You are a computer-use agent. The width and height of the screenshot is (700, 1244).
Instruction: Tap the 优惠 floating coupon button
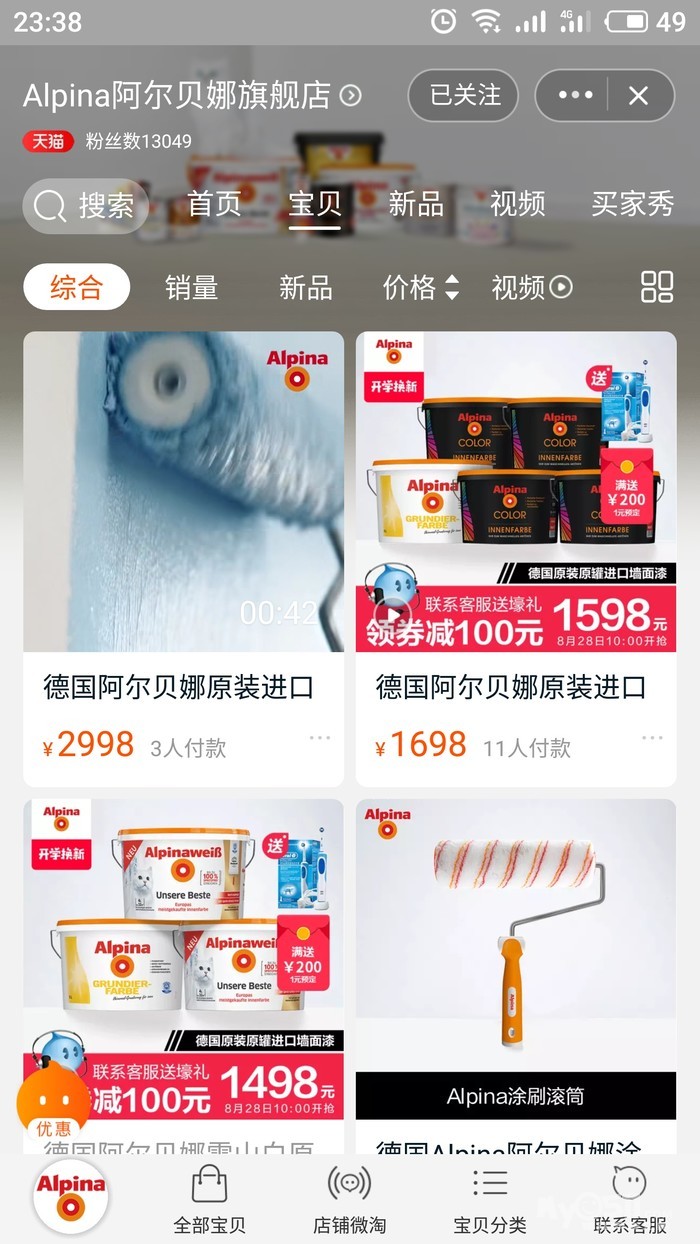[54, 1102]
